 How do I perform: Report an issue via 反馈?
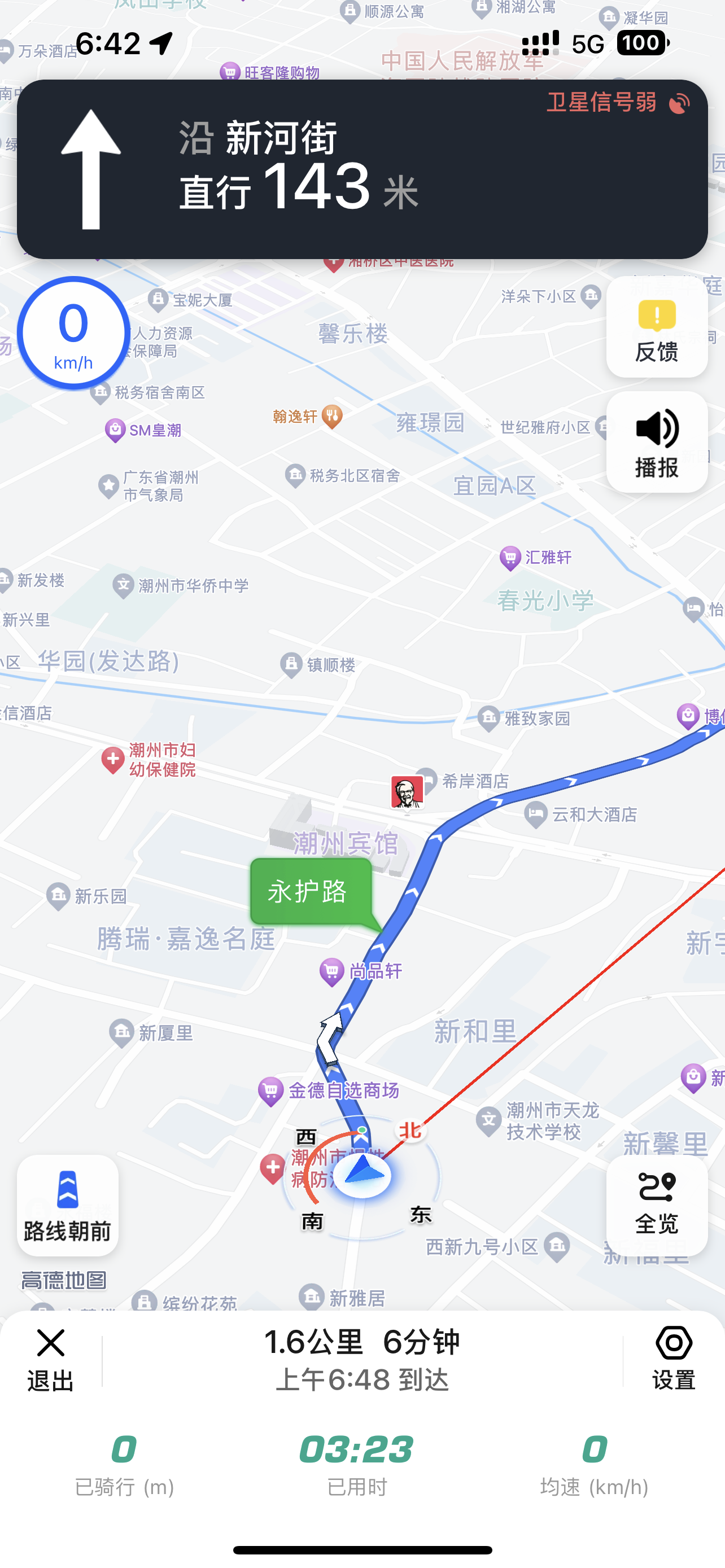[656, 327]
